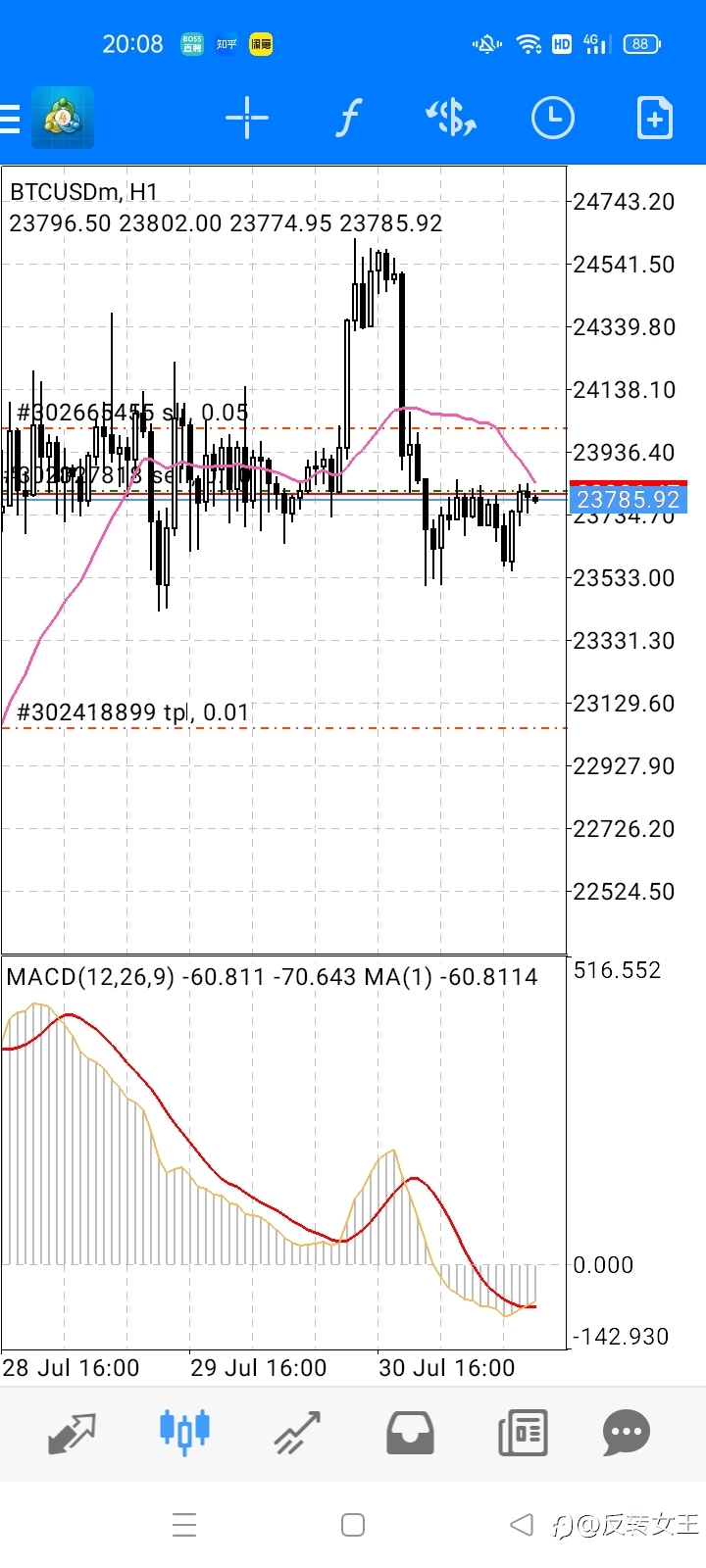Open the chat messages tab
This screenshot has height=1568, width=706.
627,1433
